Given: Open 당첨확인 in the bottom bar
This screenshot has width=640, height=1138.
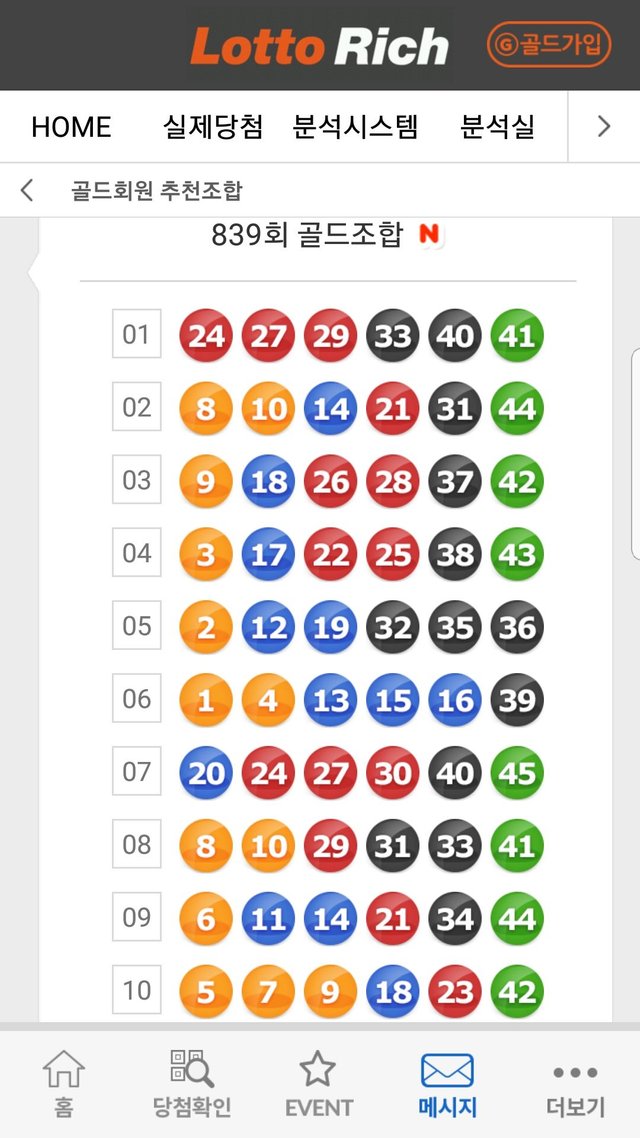Looking at the screenshot, I should point(191,1084).
